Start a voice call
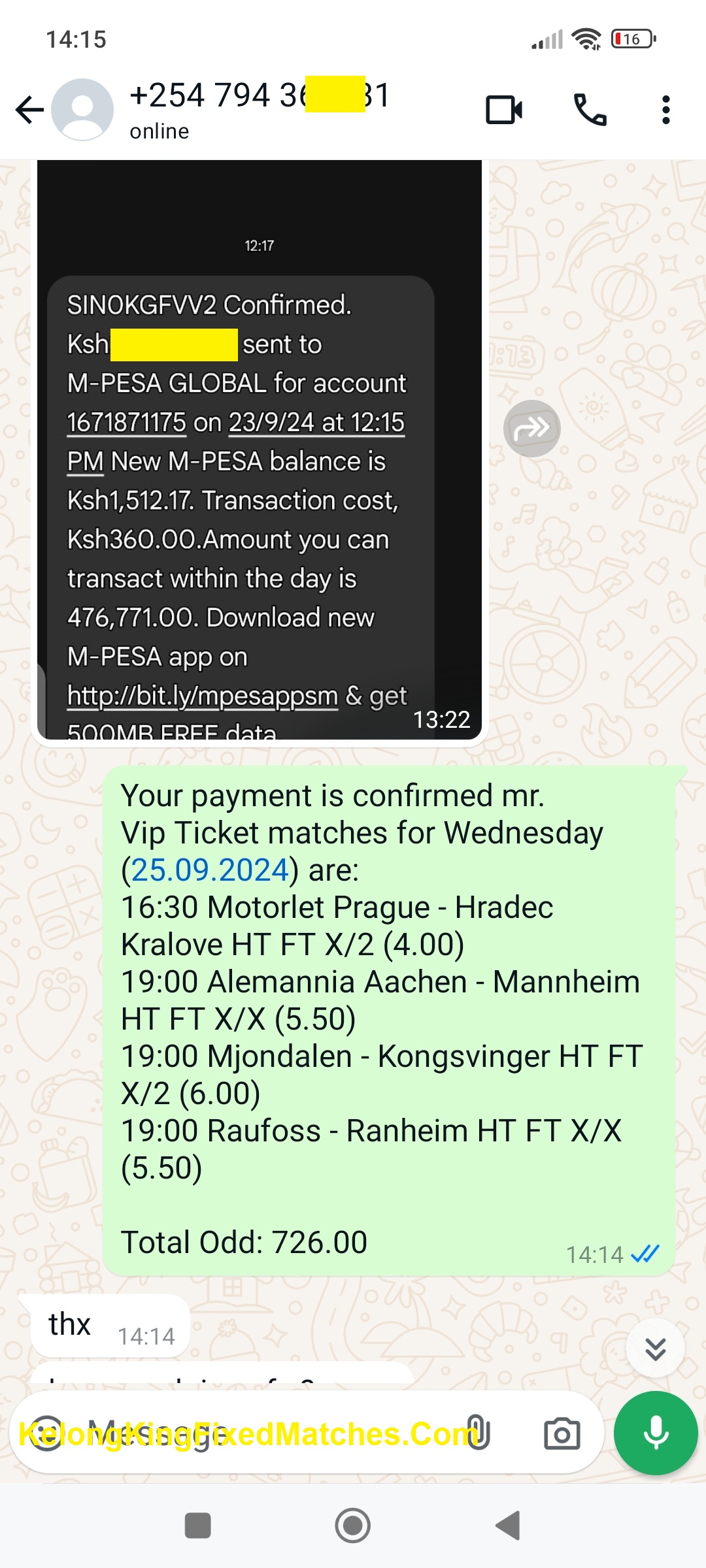This screenshot has width=706, height=1568. 590,110
